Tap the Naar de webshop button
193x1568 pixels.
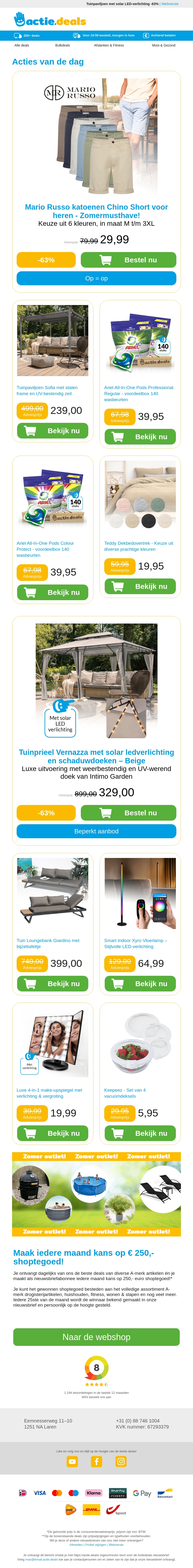[x=96, y=1337]
